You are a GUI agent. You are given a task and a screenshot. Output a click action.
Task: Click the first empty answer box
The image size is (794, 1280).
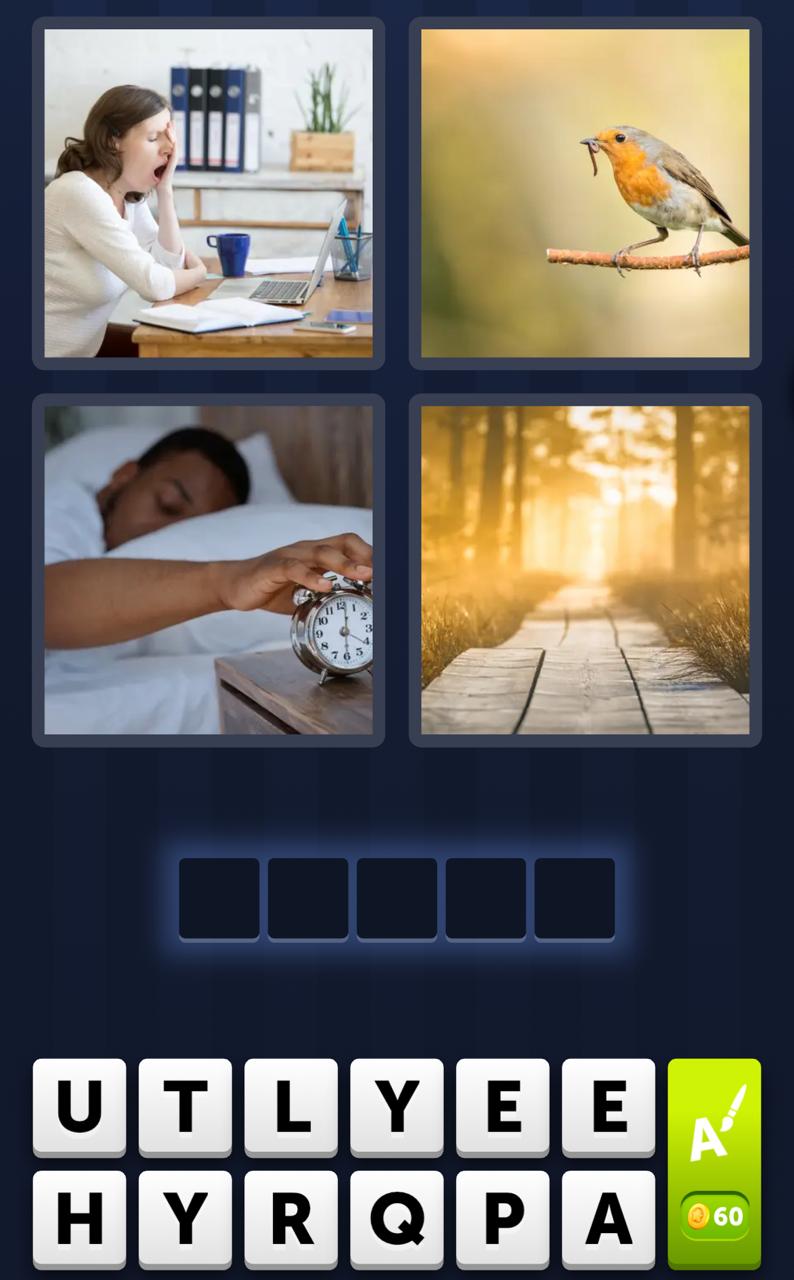[220, 897]
